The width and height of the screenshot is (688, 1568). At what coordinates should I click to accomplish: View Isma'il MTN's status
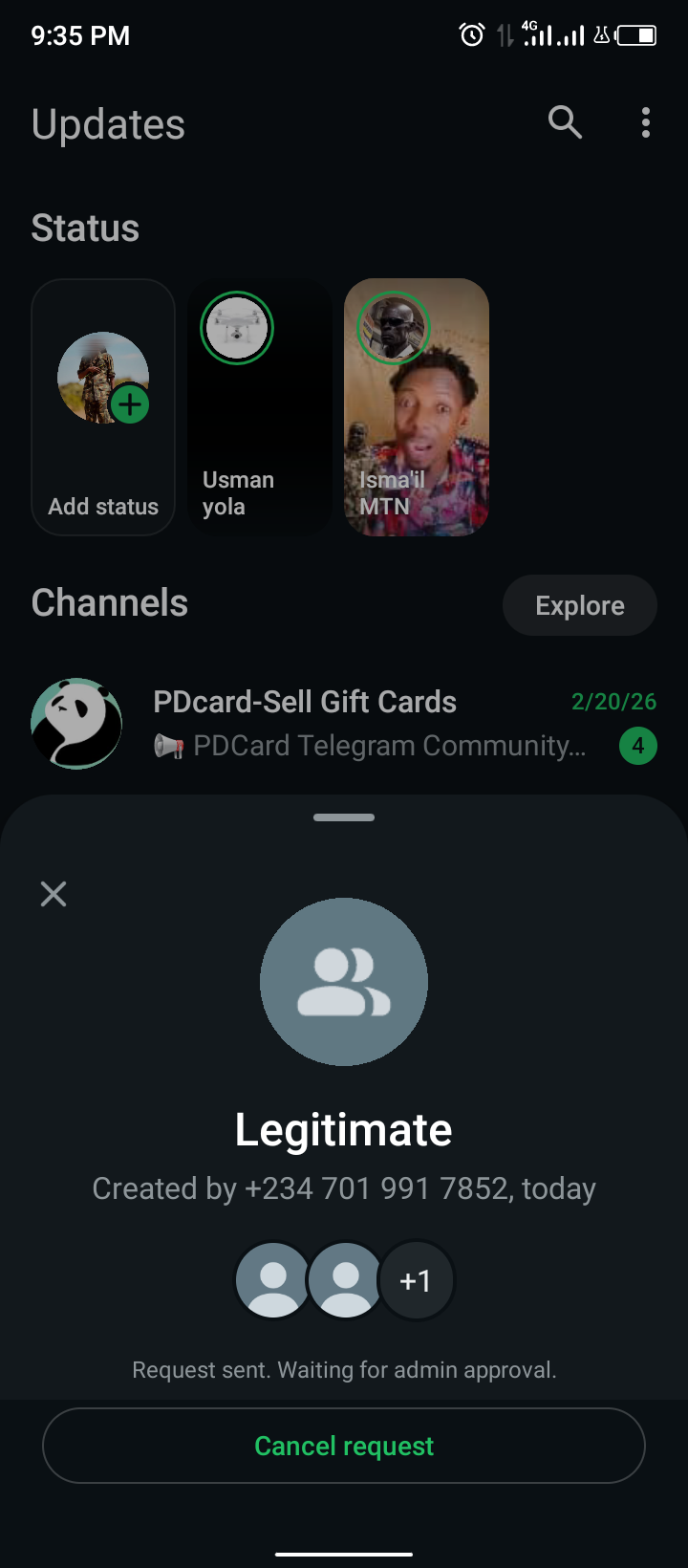click(x=417, y=407)
